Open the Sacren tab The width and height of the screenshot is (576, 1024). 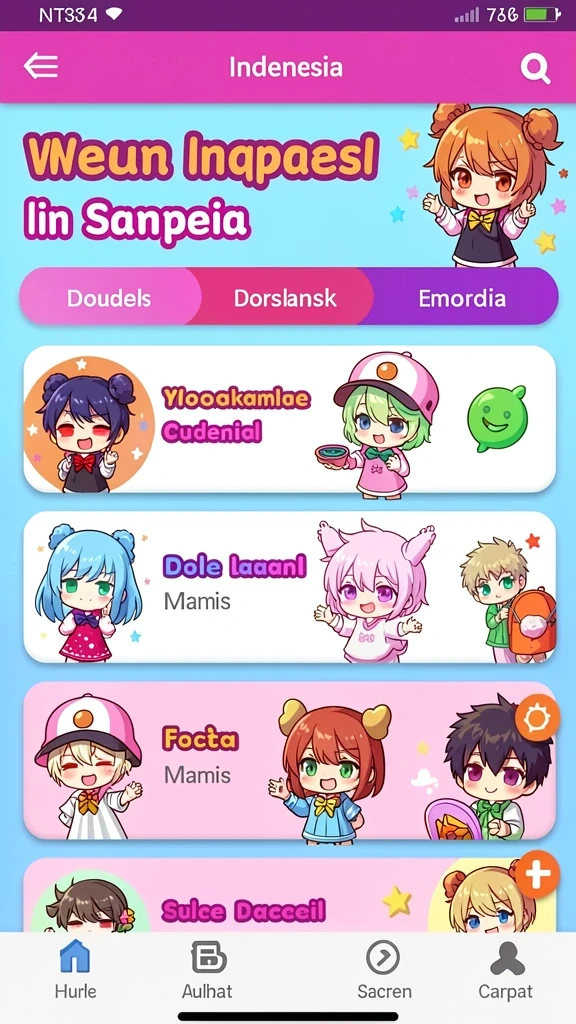[x=384, y=970]
